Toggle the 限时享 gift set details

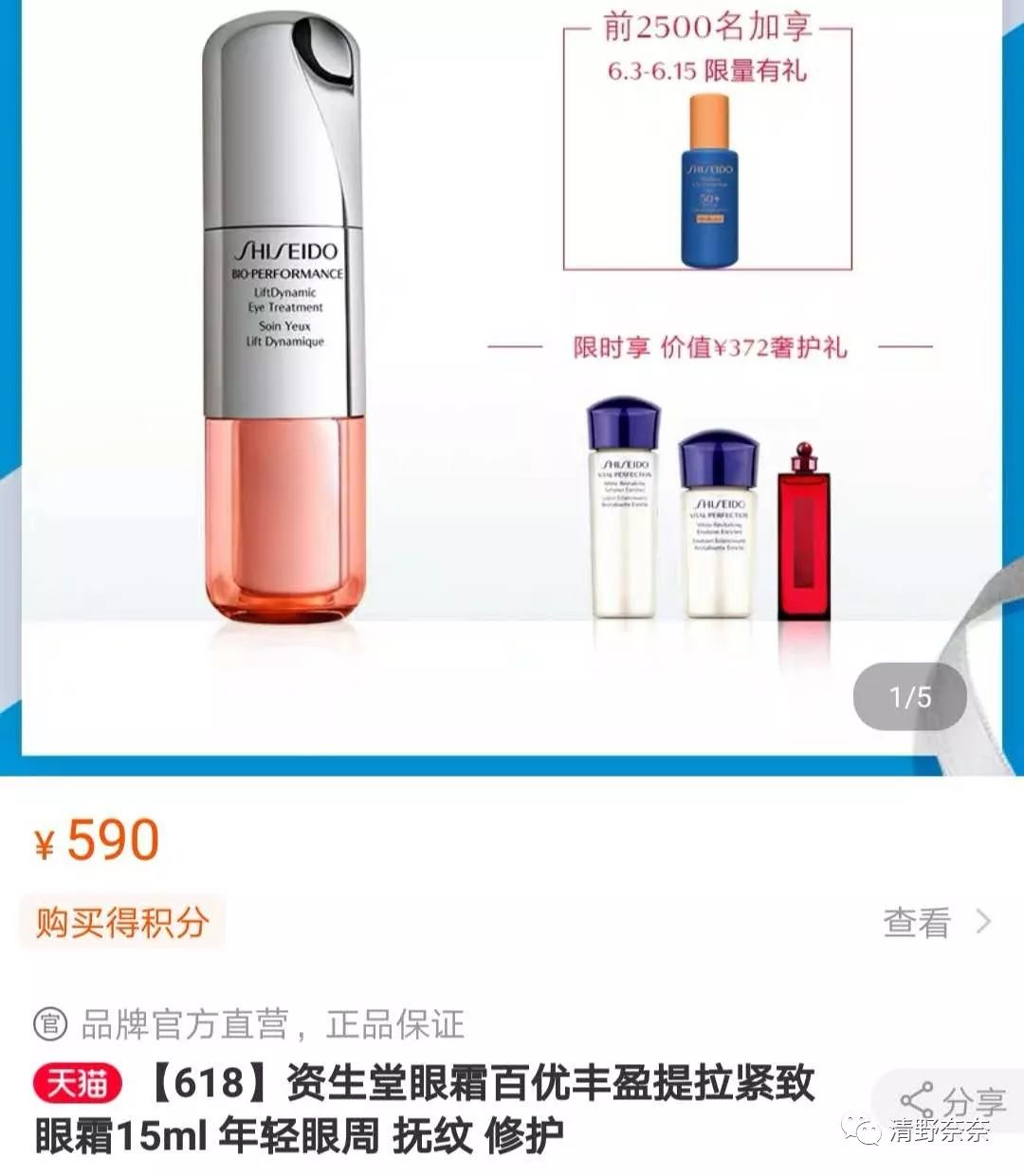[x=711, y=349]
